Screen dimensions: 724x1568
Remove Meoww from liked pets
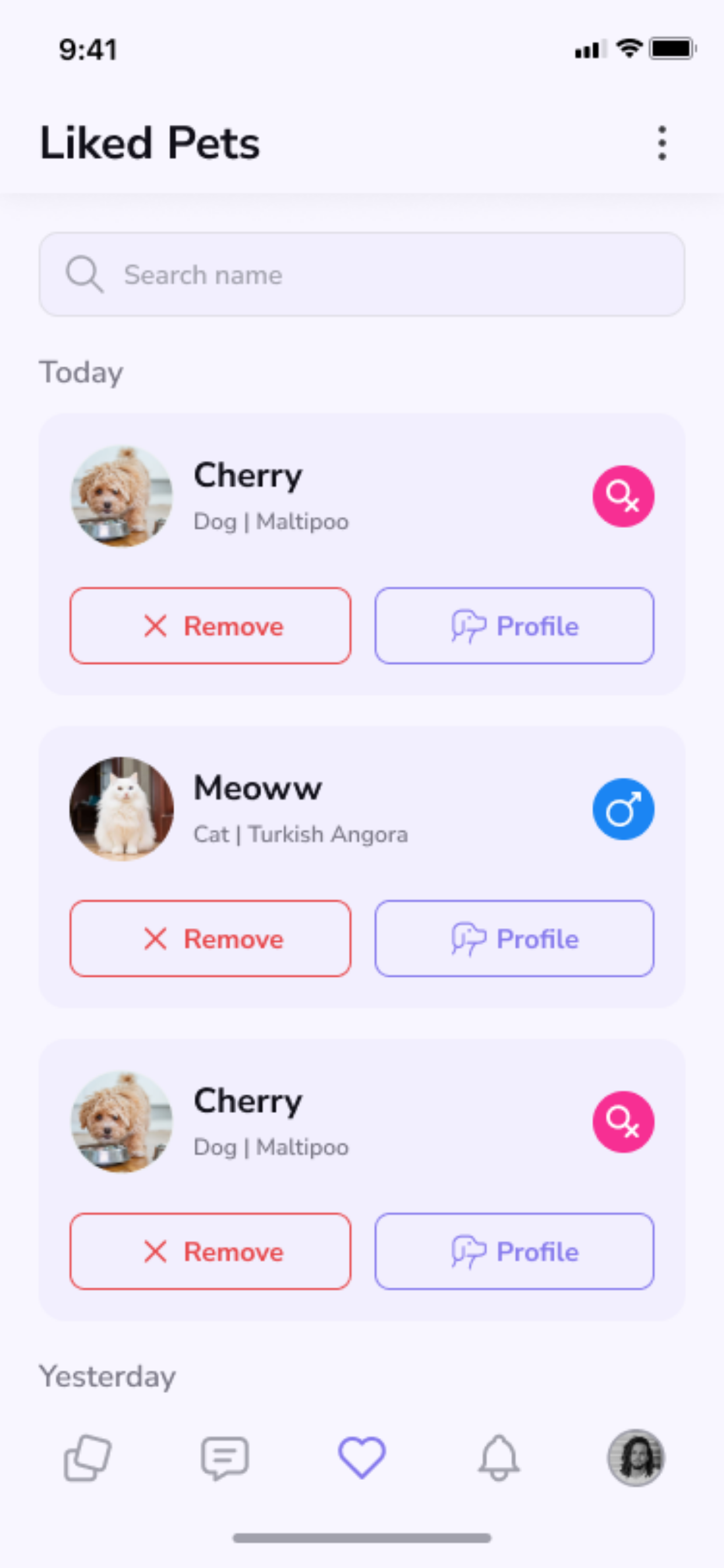[x=210, y=938]
